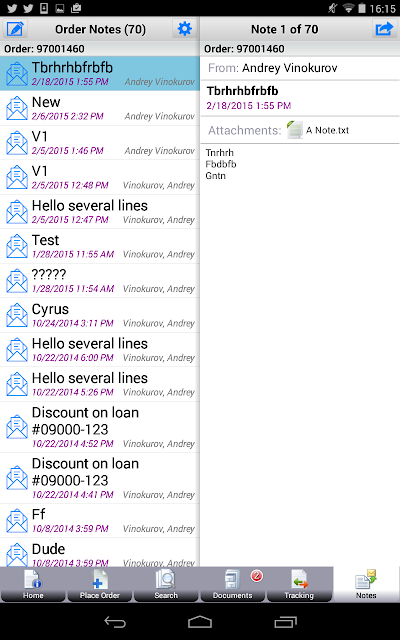Compose a new order note
Viewport: 400px width, 640px height.
click(x=16, y=29)
